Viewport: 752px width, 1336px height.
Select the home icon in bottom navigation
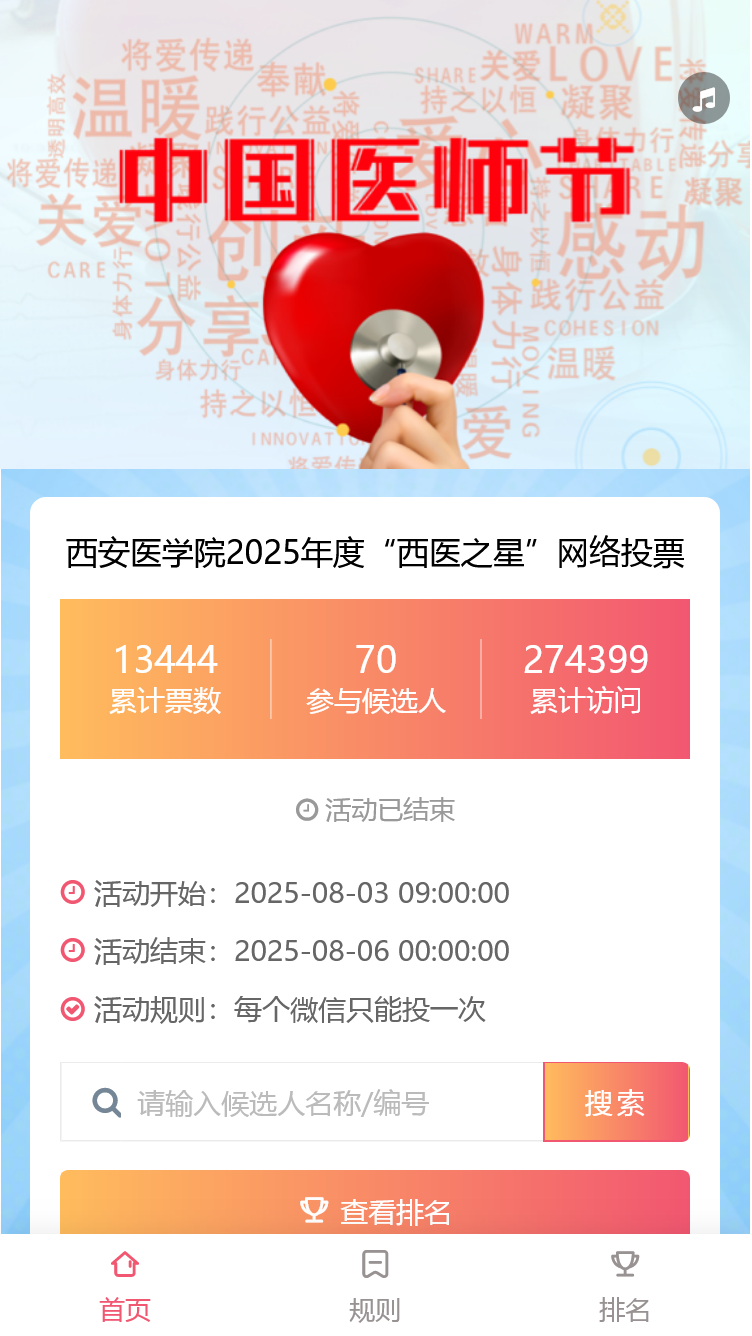click(123, 1264)
